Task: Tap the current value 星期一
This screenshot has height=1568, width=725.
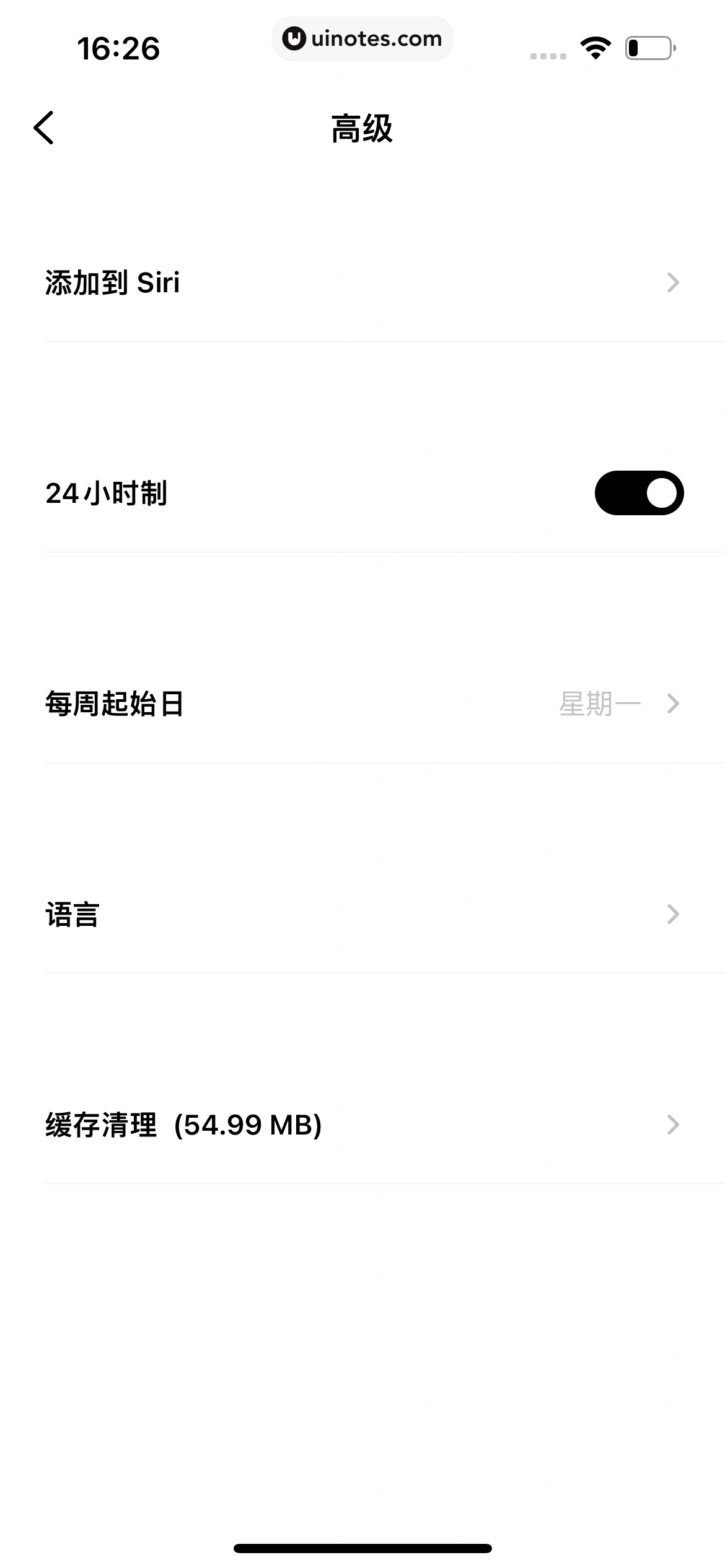Action: tap(599, 703)
